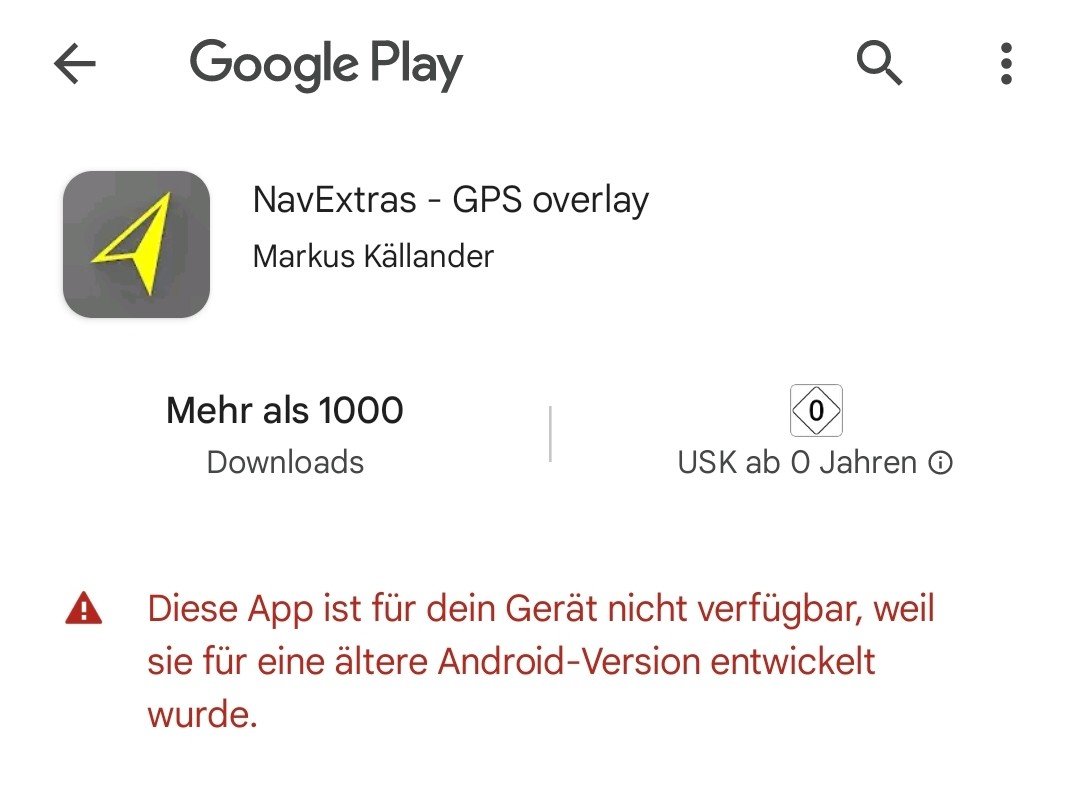Go back using the arrow
1080x811 pixels.
(x=74, y=65)
